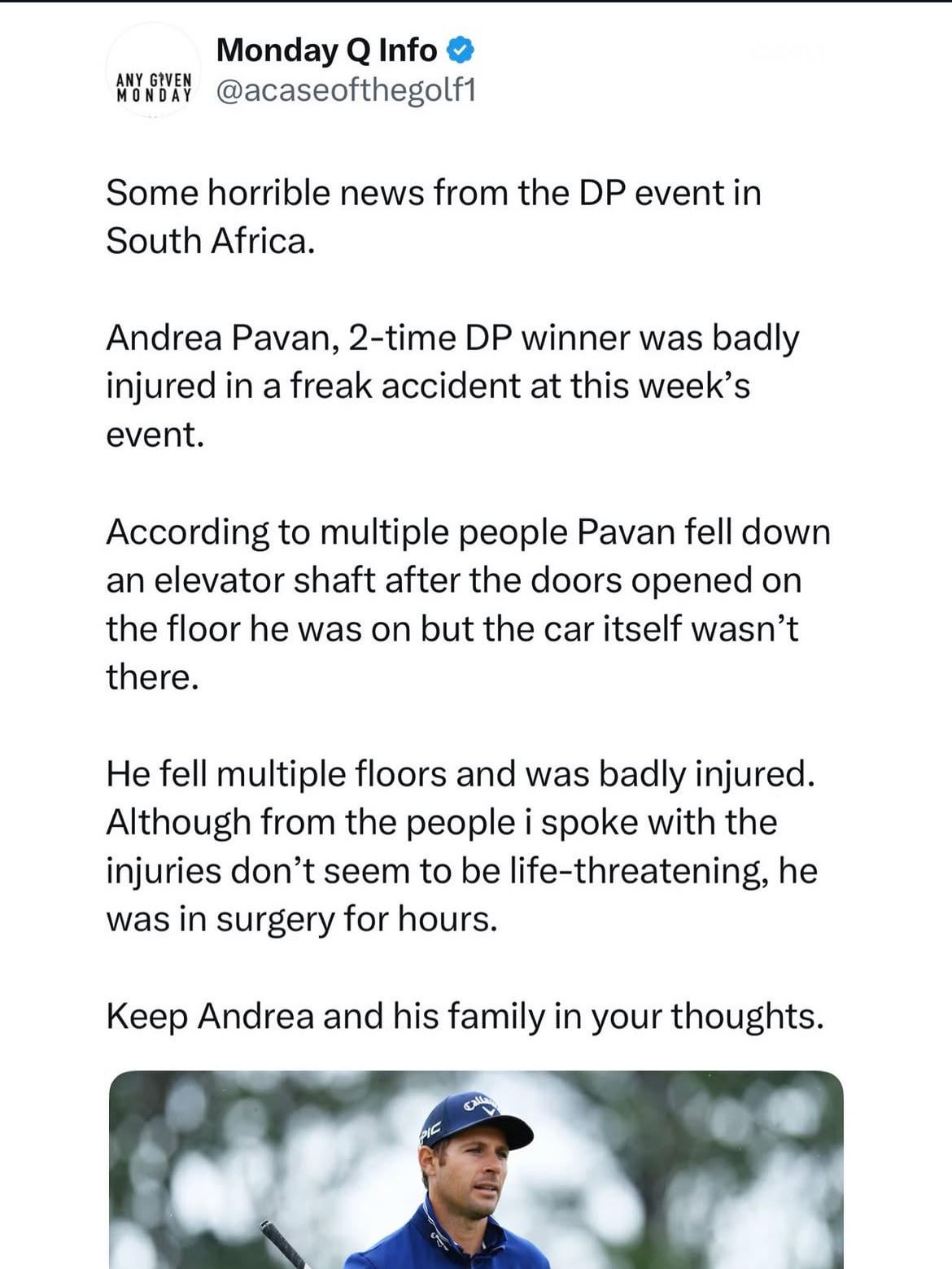
Task: Open the Monday Q Info profile picture
Action: pos(154,71)
